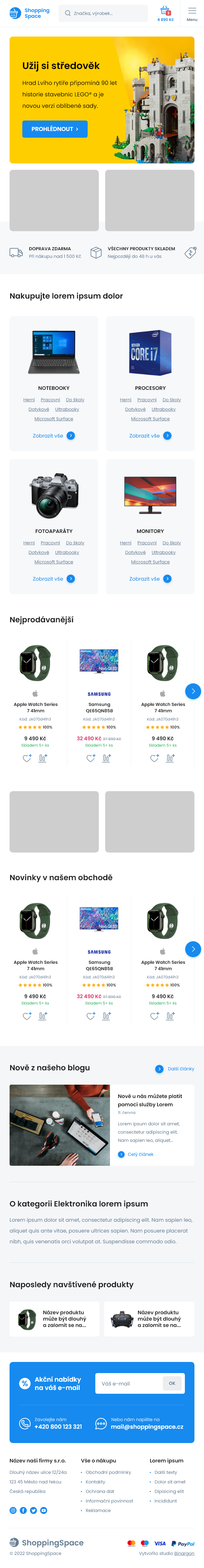Open the Menu hamburger button

click(192, 13)
